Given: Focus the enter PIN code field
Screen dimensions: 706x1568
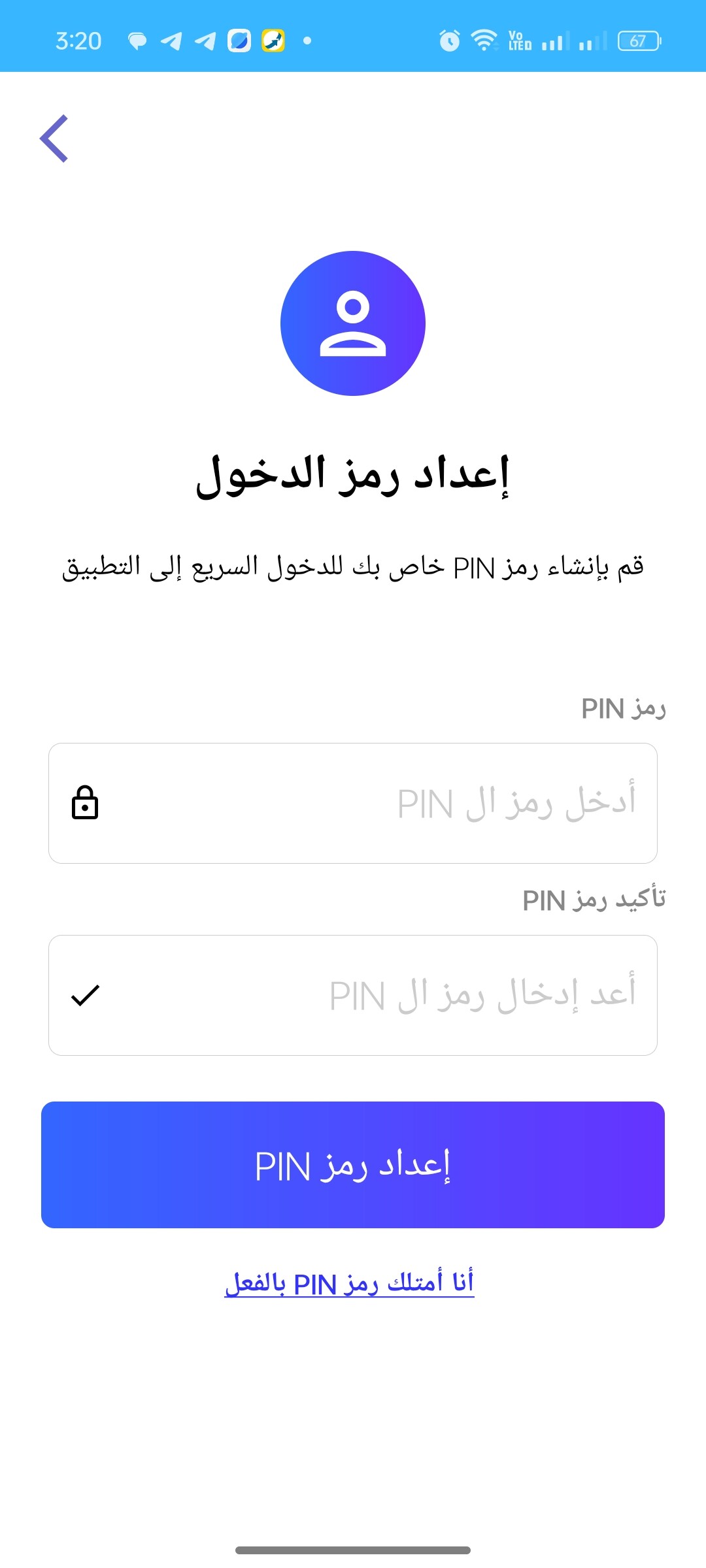Looking at the screenshot, I should [353, 803].
